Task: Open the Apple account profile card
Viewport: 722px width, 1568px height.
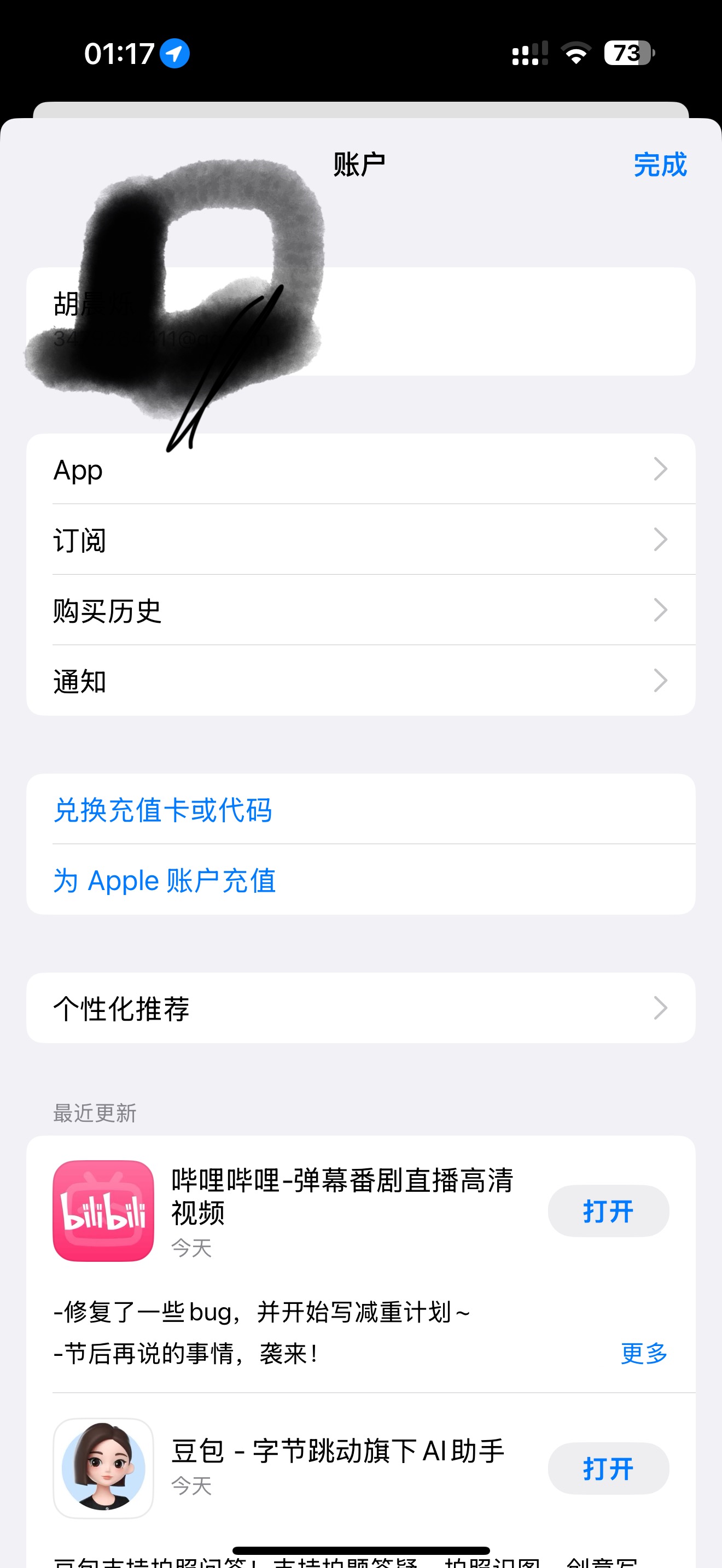Action: click(487, 321)
